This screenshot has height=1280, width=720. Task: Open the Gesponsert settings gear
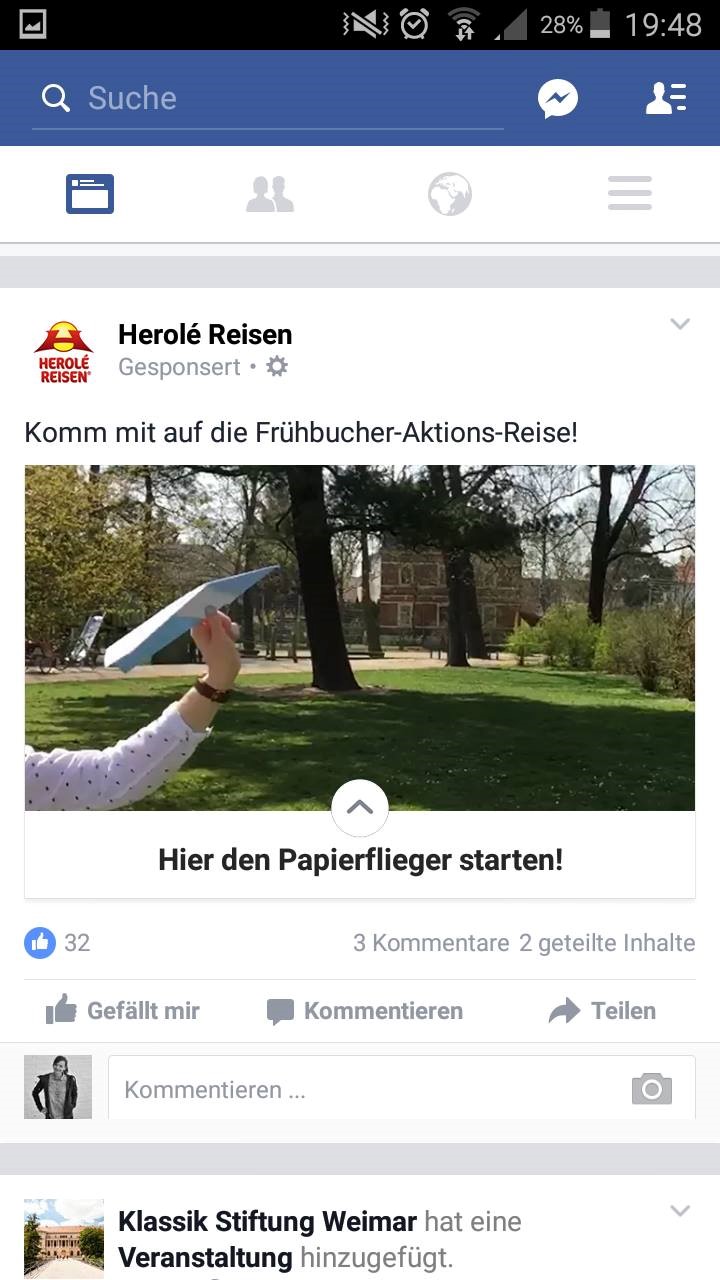point(277,367)
